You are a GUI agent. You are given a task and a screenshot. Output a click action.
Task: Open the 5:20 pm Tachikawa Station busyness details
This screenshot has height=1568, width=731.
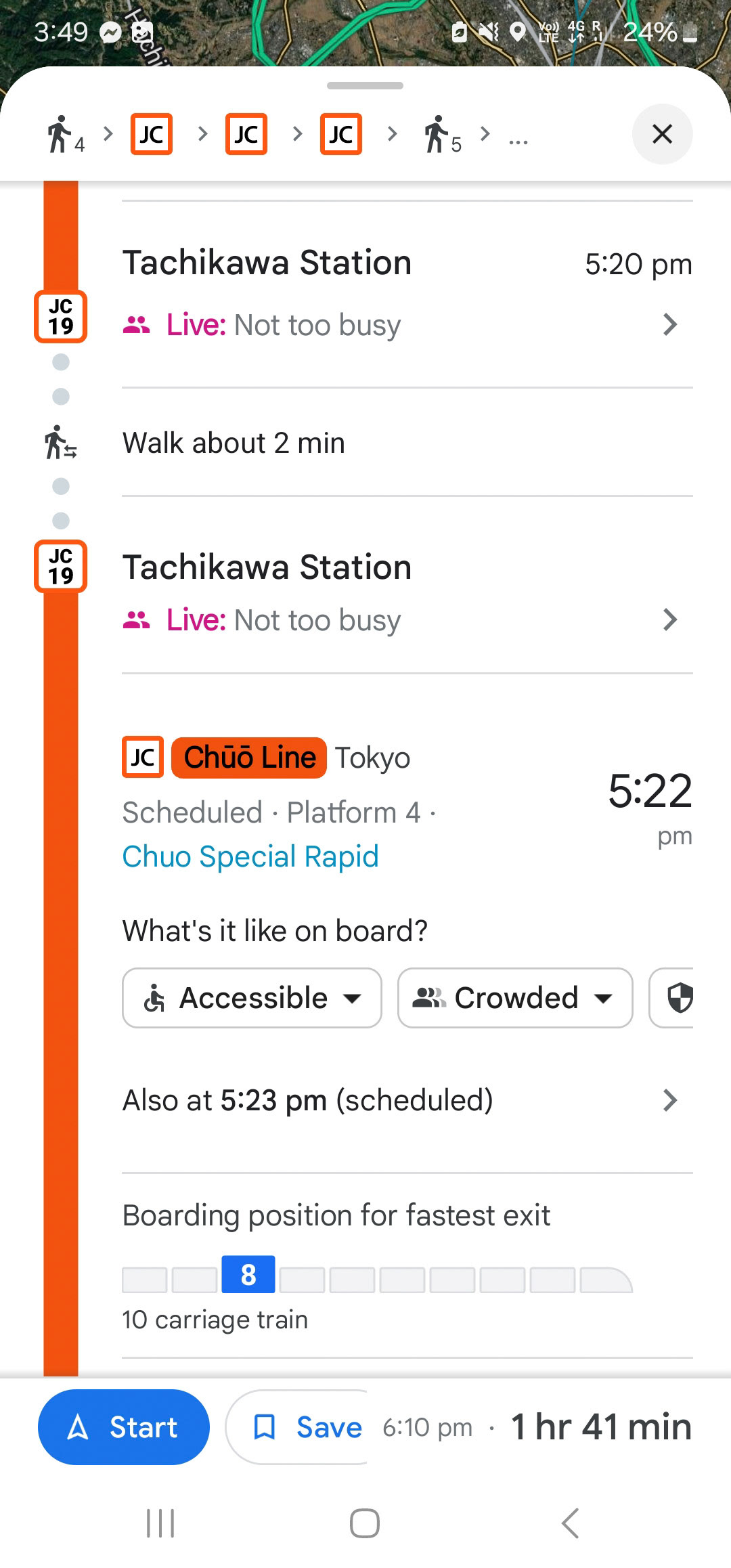(x=406, y=325)
